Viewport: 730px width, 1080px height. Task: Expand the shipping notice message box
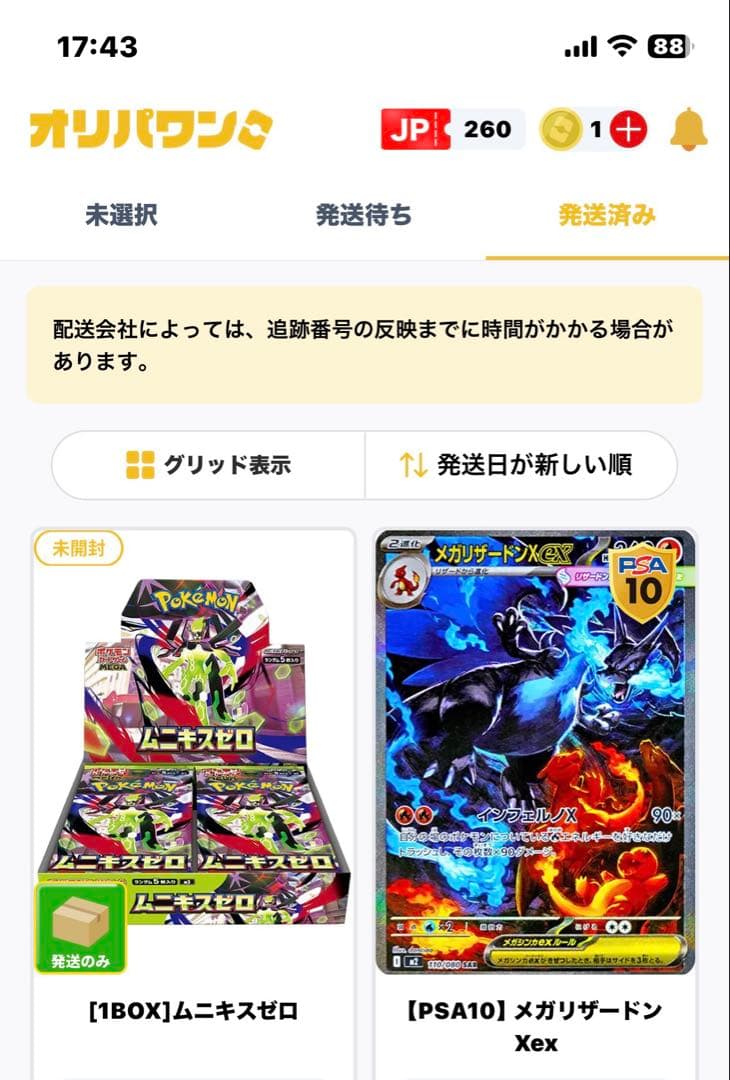(x=365, y=341)
